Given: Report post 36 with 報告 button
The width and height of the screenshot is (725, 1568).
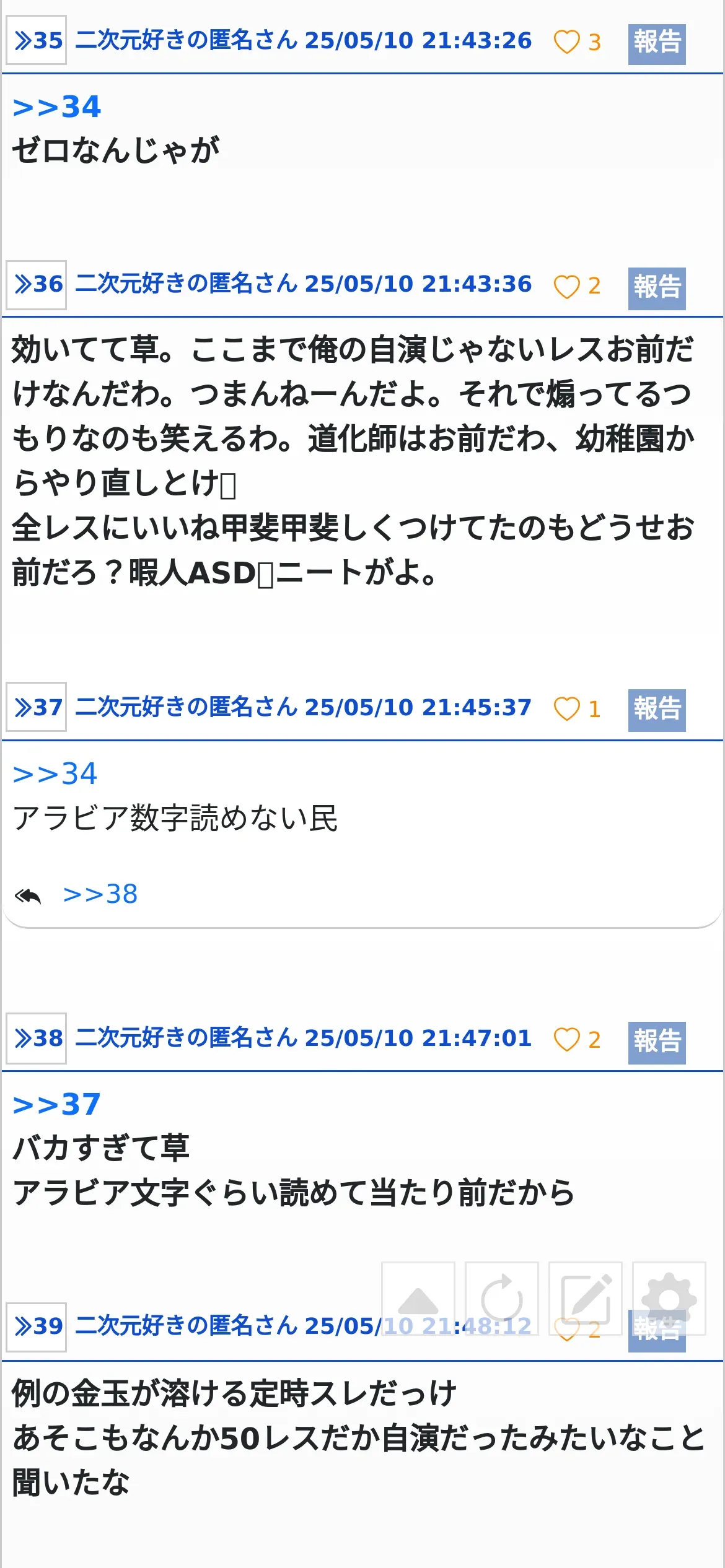Looking at the screenshot, I should (657, 288).
